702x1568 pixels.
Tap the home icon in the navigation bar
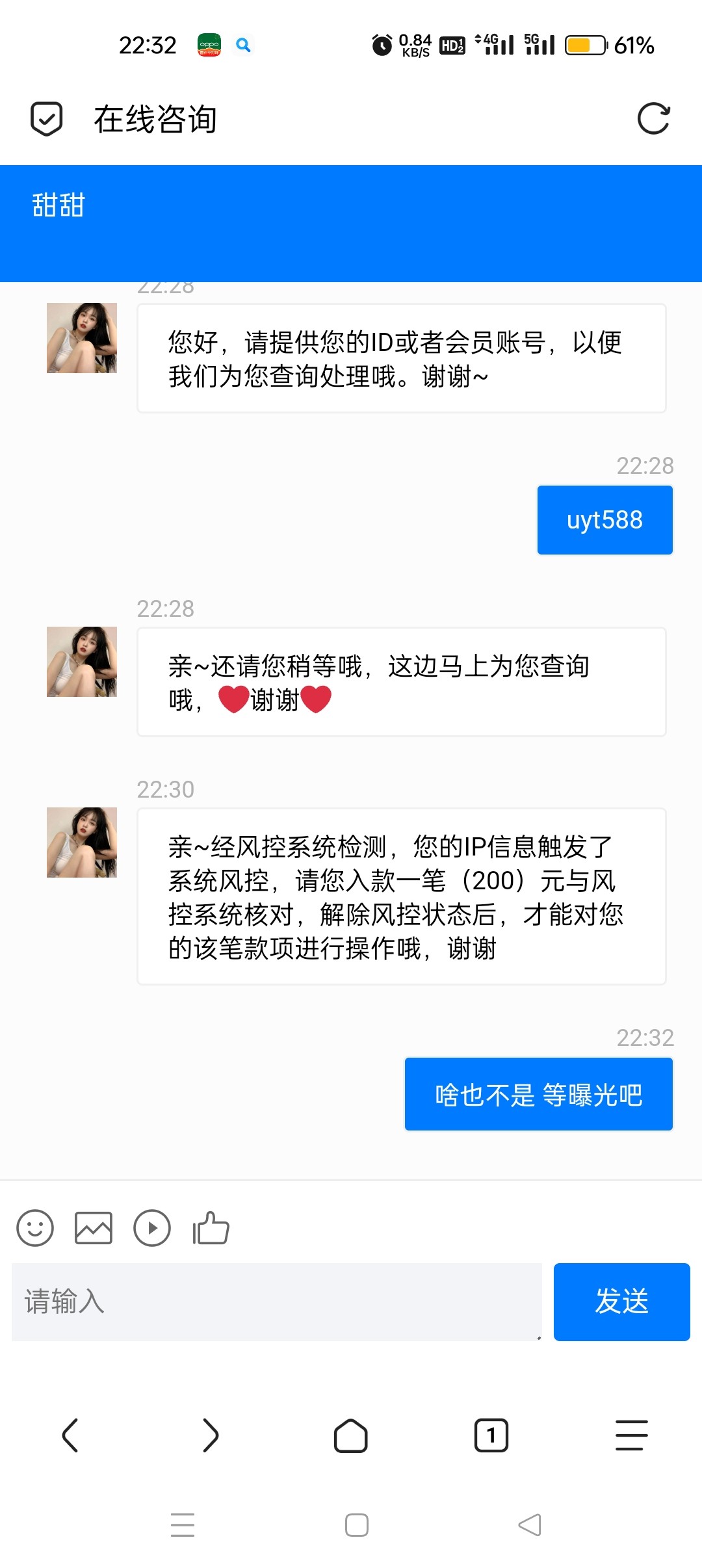pyautogui.click(x=351, y=1437)
